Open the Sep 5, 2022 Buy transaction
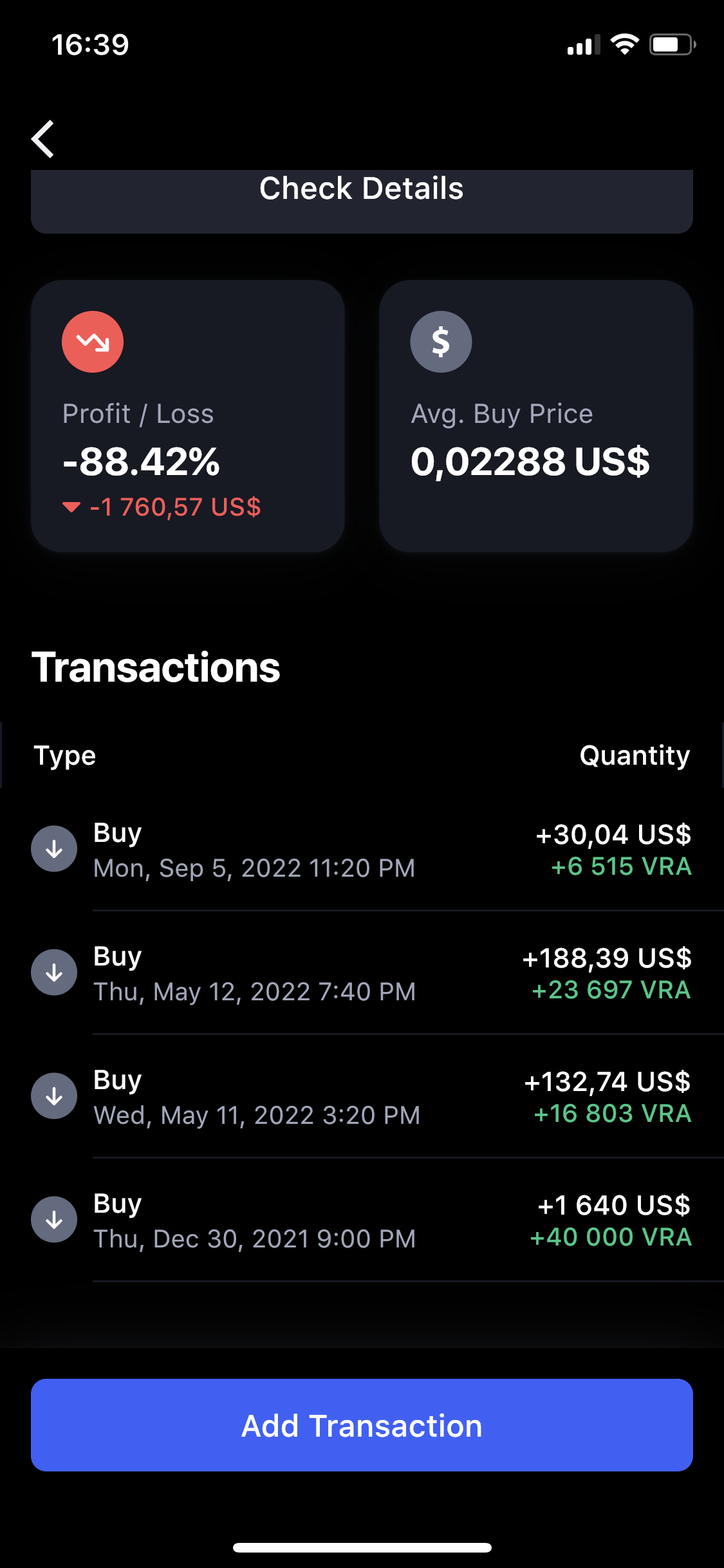 click(362, 850)
